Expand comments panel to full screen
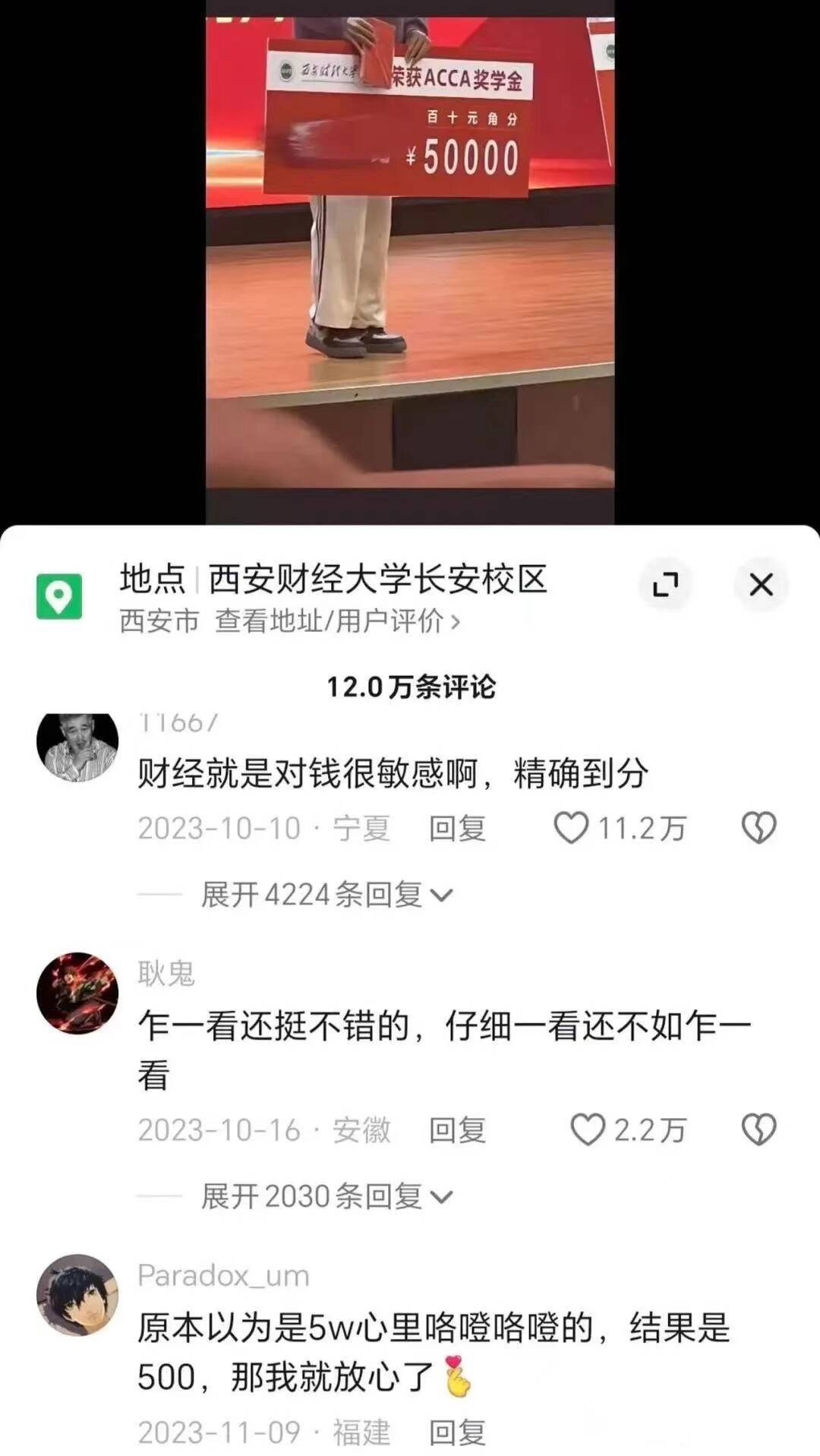Image resolution: width=820 pixels, height=1456 pixels. (x=665, y=585)
